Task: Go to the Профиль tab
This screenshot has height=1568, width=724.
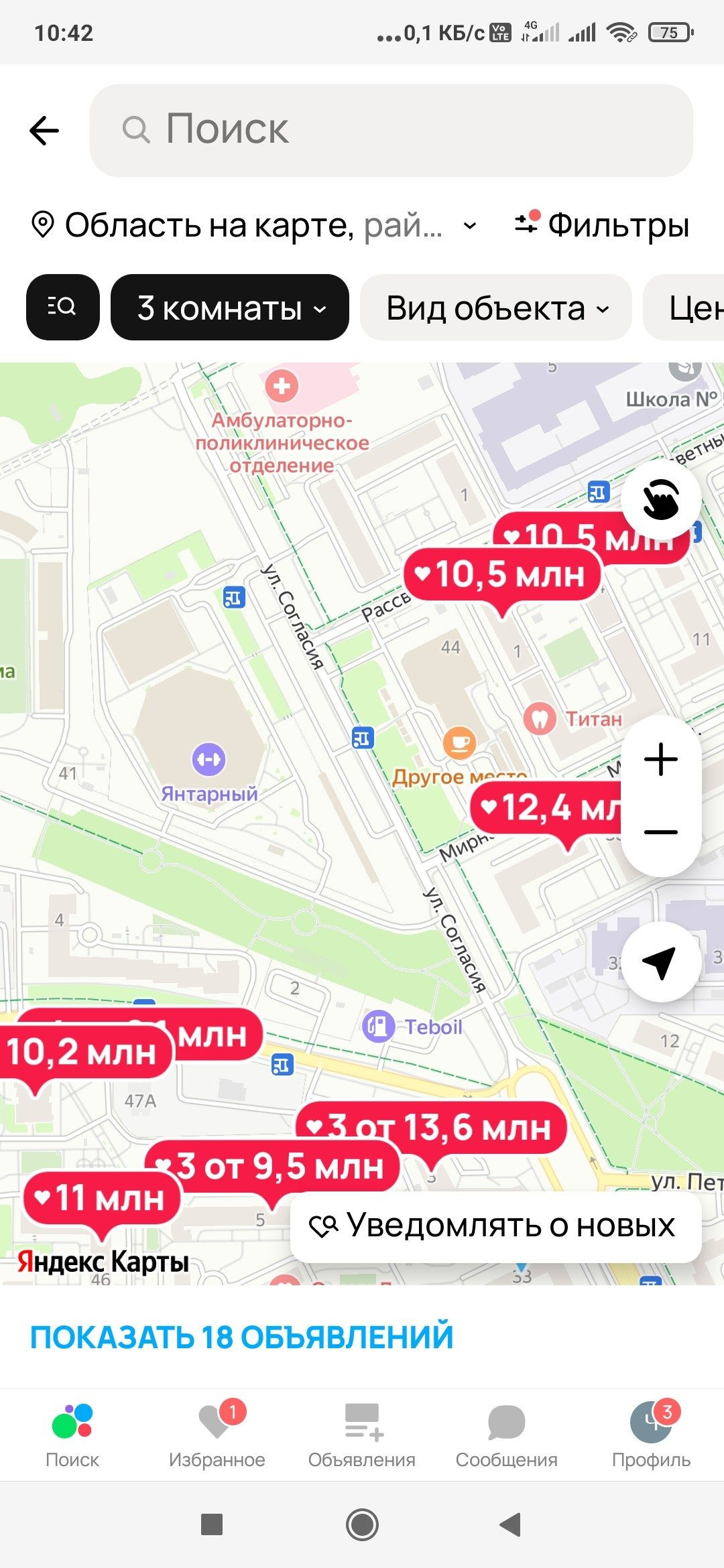Action: (651, 1434)
